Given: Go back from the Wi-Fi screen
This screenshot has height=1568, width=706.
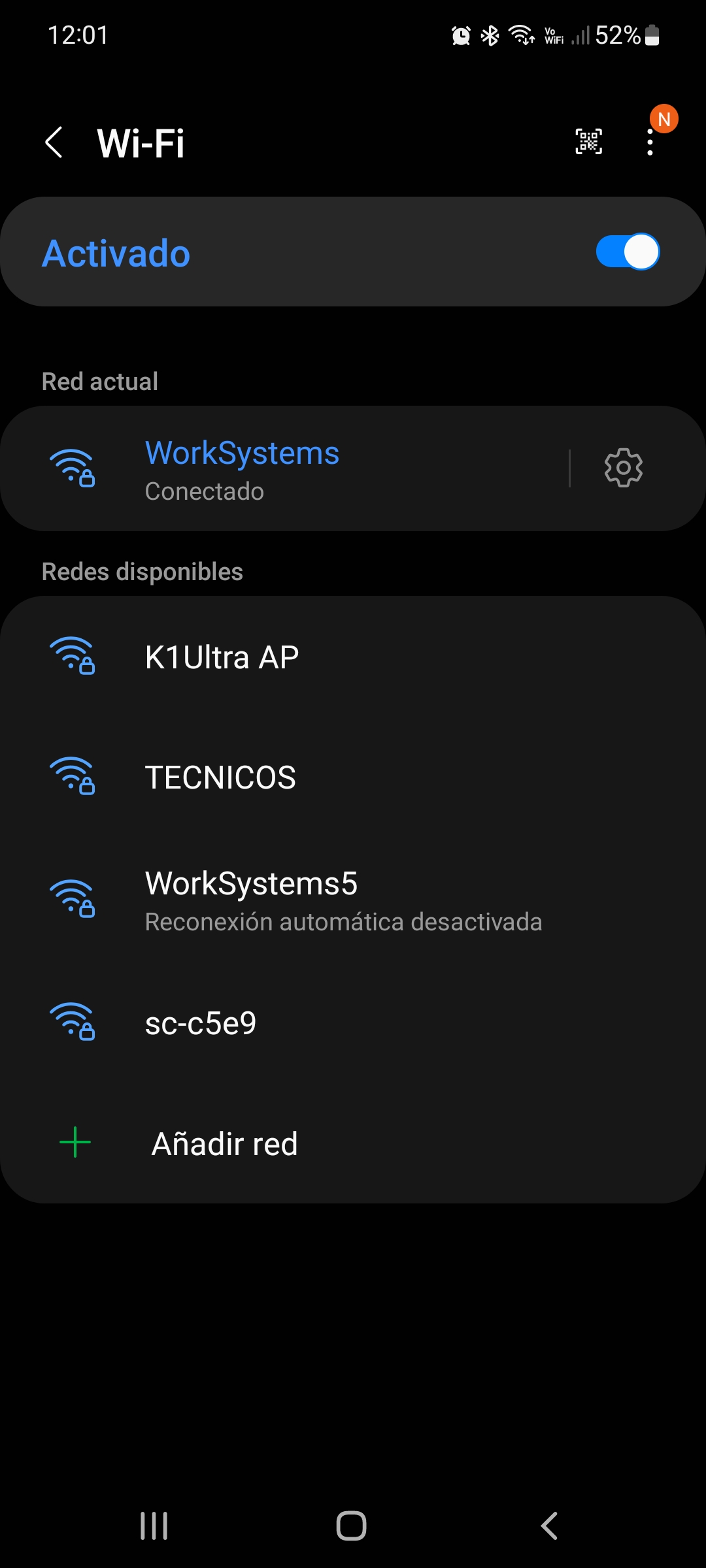Looking at the screenshot, I should tap(54, 142).
